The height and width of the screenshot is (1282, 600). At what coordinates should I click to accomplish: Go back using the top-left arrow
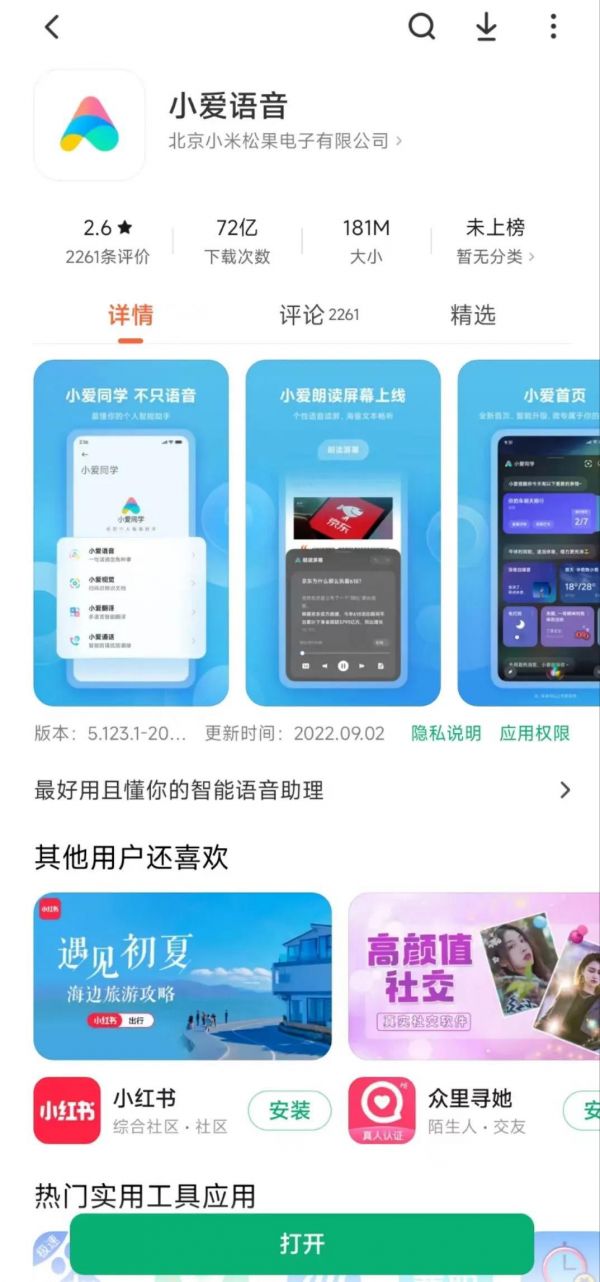pyautogui.click(x=52, y=27)
